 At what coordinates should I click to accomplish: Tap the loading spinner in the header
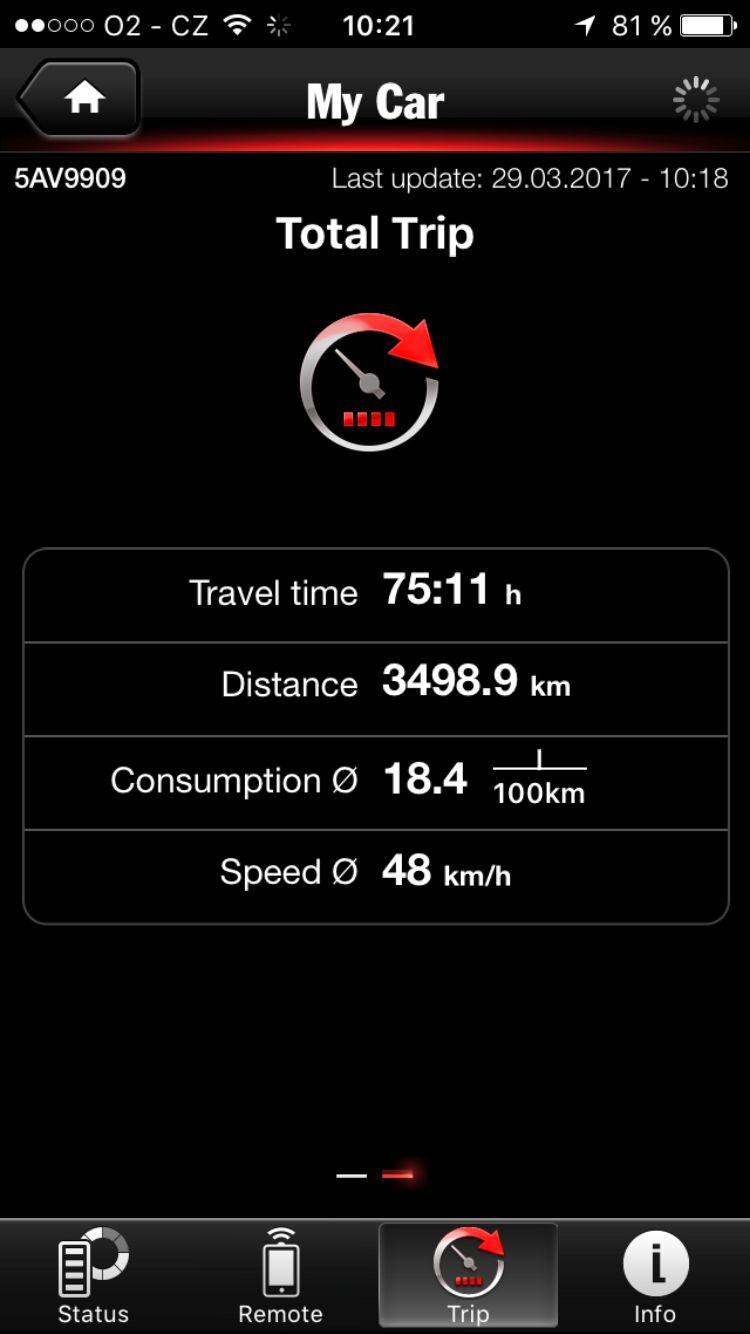(x=694, y=98)
